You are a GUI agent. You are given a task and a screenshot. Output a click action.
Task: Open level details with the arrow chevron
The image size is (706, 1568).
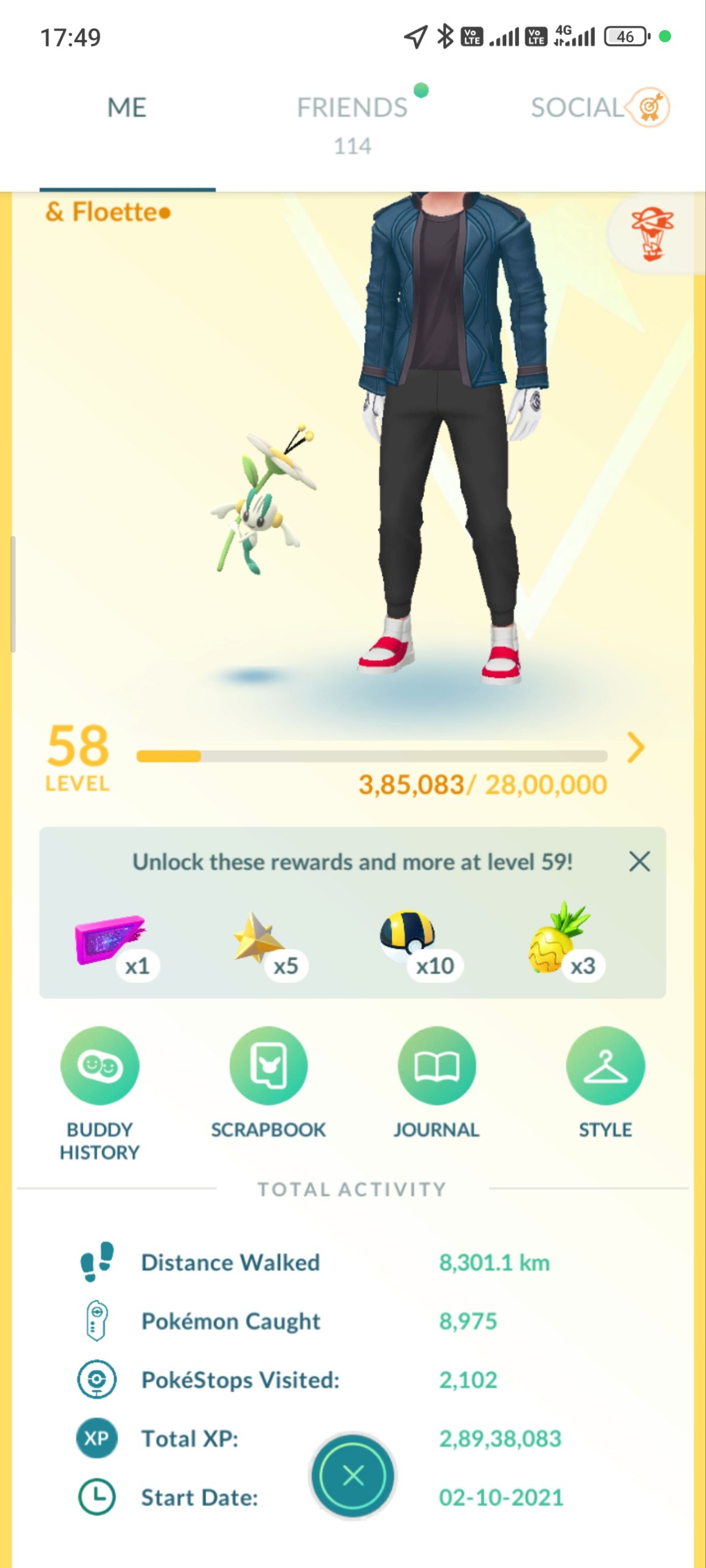point(636,748)
